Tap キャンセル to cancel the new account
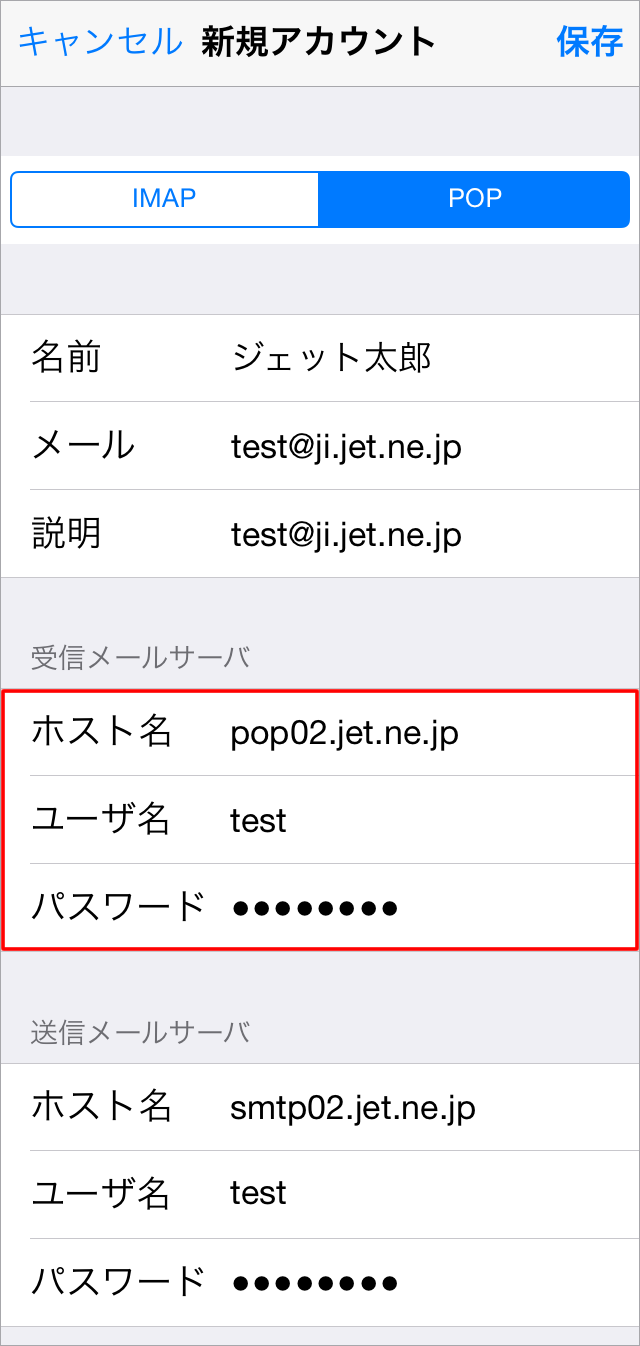Image resolution: width=640 pixels, height=1346 pixels. (x=100, y=42)
